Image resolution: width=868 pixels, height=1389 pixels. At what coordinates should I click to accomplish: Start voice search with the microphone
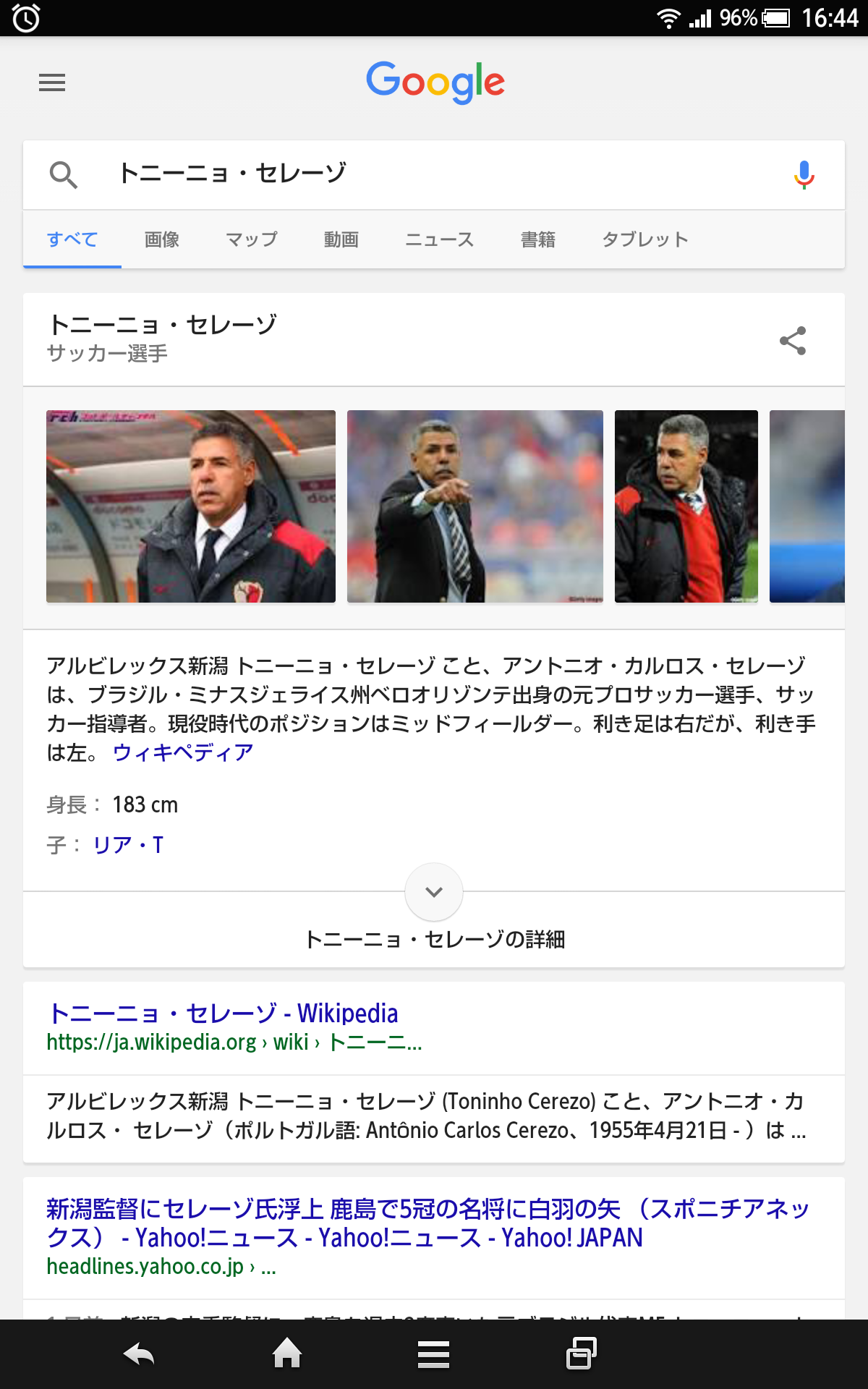coord(804,175)
